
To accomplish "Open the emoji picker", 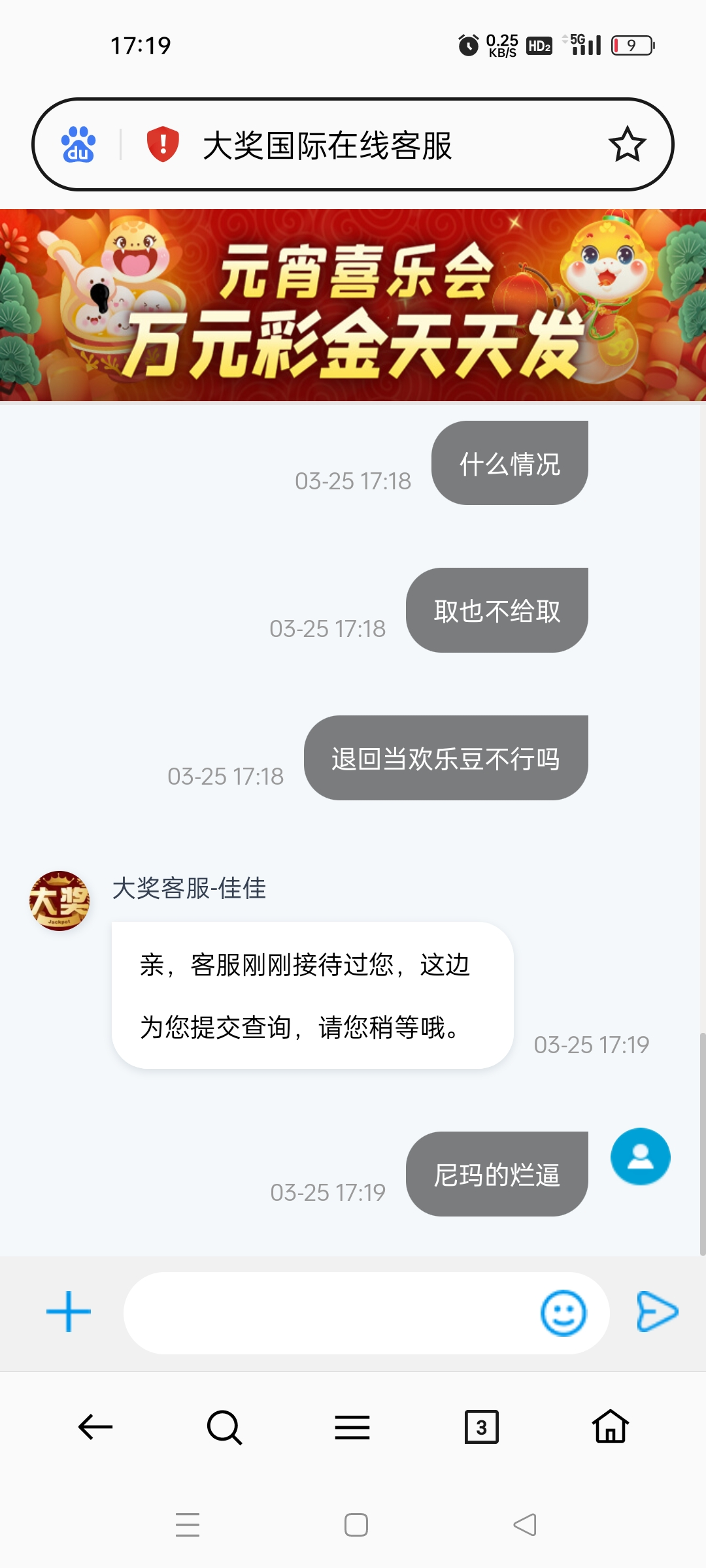I will (x=563, y=1313).
